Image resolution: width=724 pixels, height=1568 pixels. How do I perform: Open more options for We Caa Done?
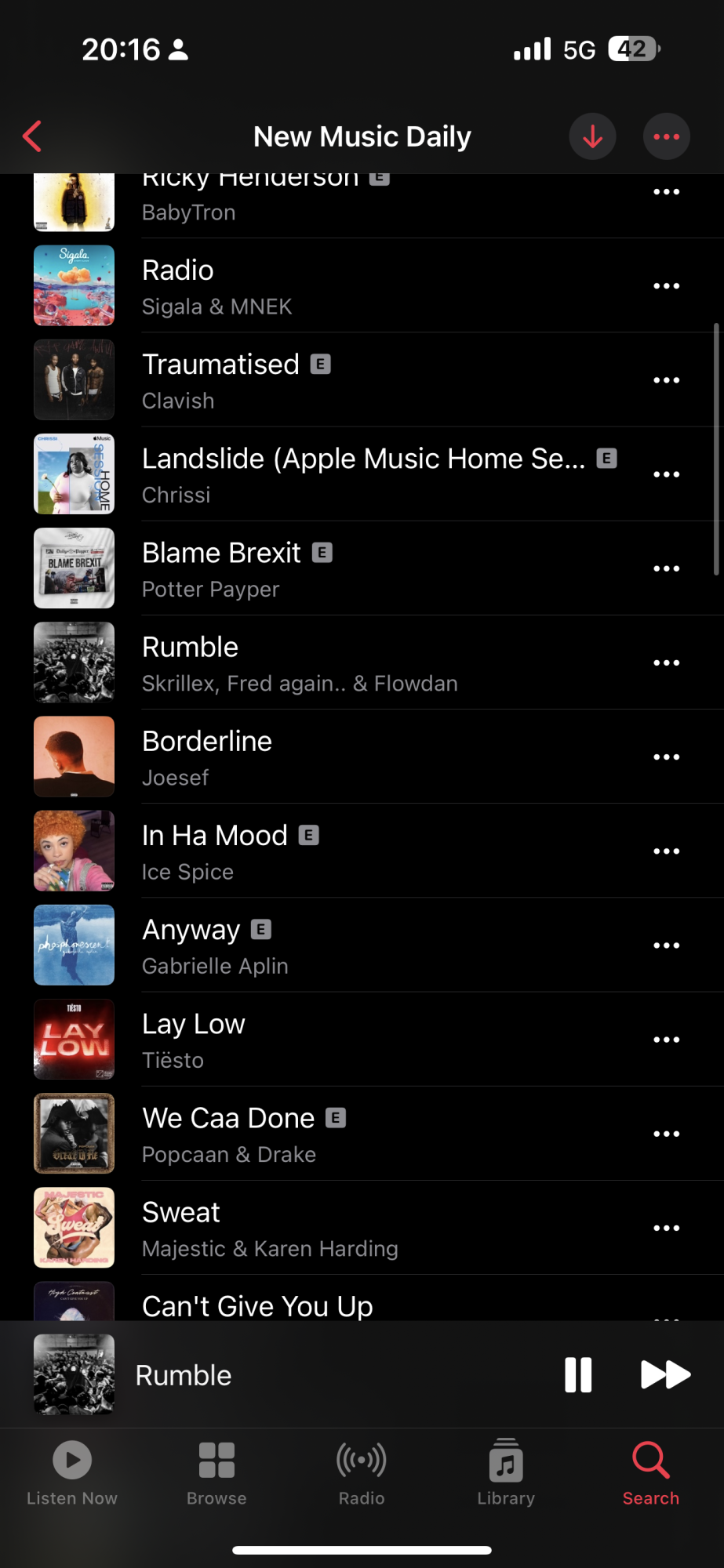[x=666, y=1134]
